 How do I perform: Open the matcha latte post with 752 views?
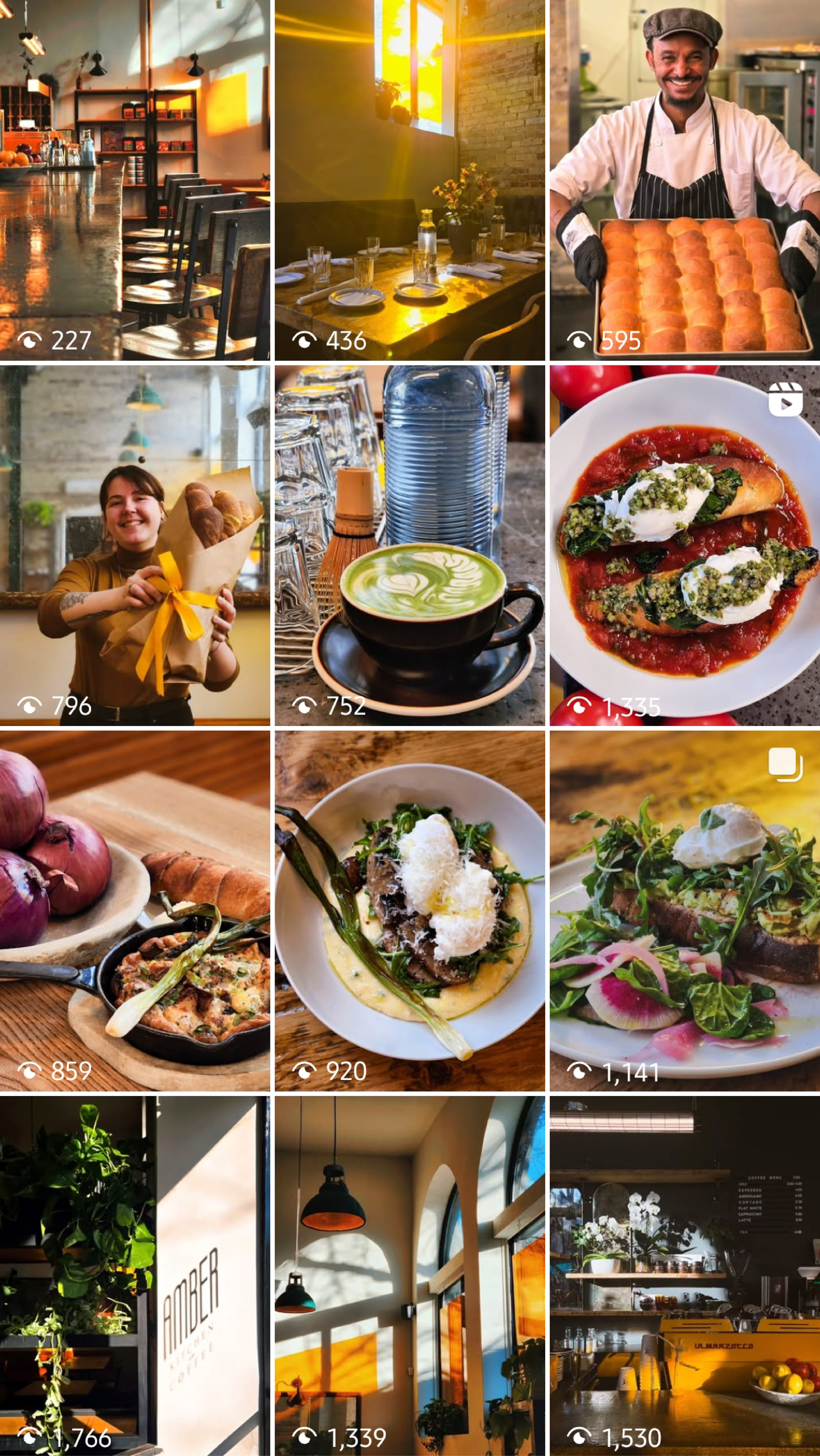[410, 545]
